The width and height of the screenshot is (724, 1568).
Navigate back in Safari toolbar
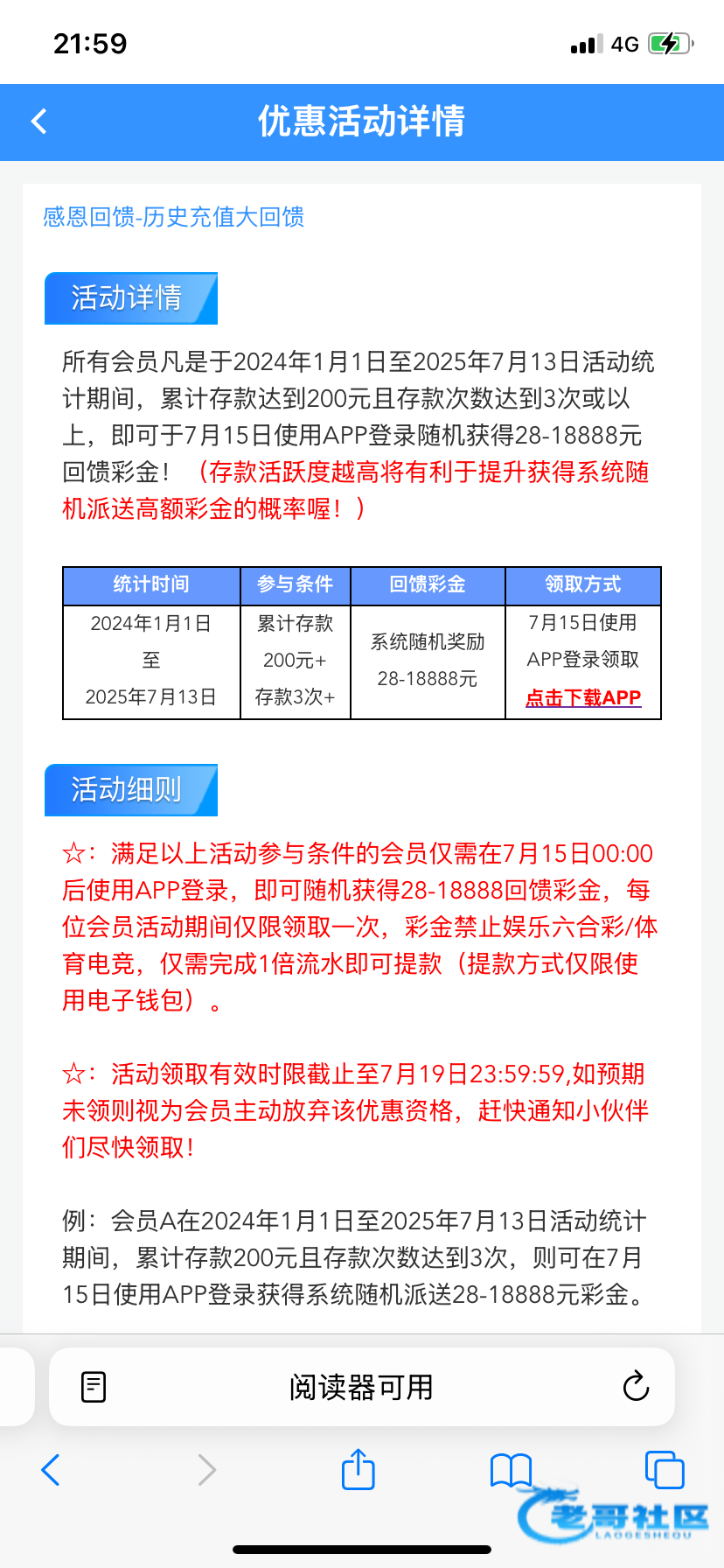tap(51, 1470)
